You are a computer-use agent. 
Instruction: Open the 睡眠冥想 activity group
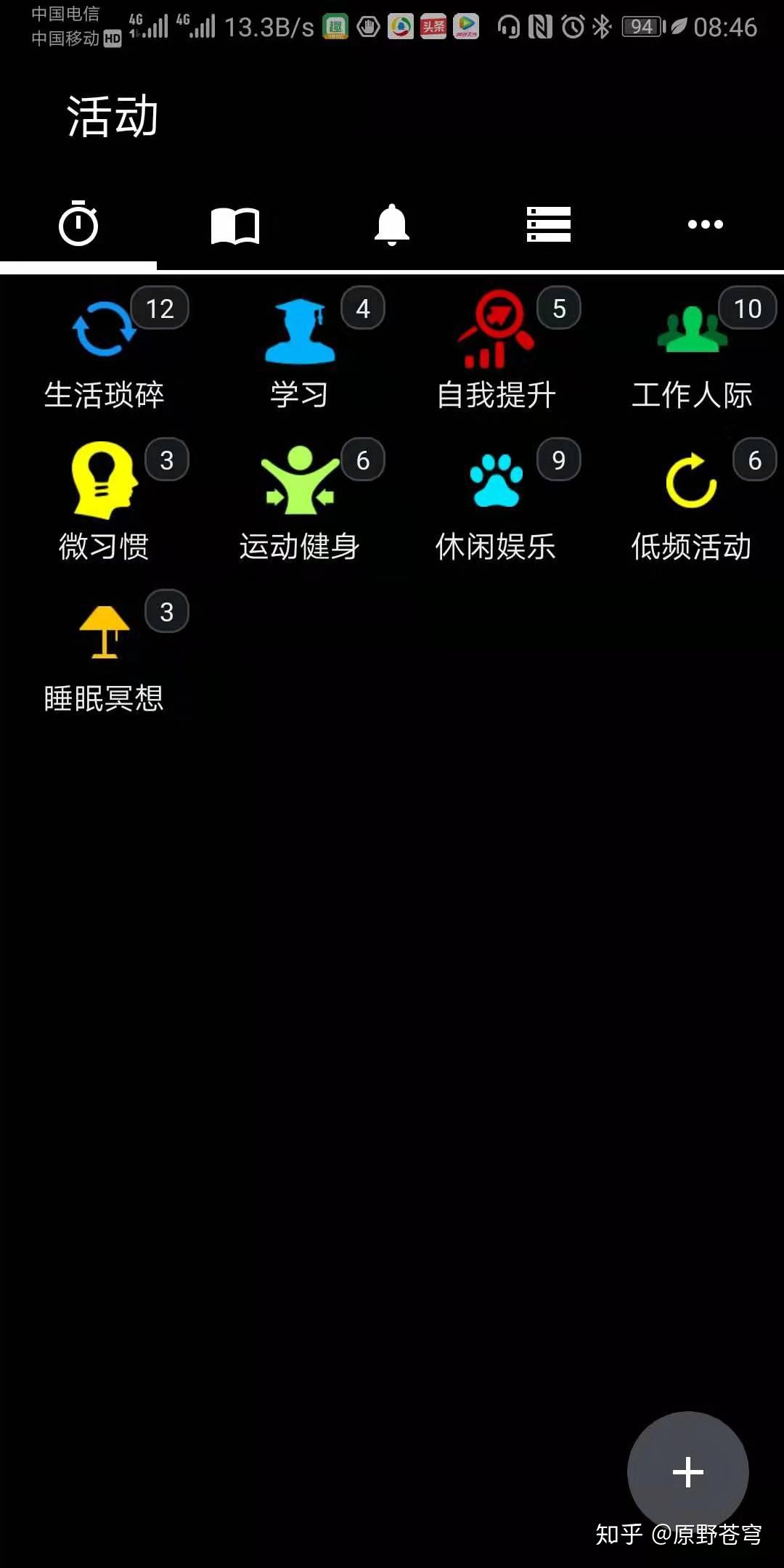click(x=104, y=653)
